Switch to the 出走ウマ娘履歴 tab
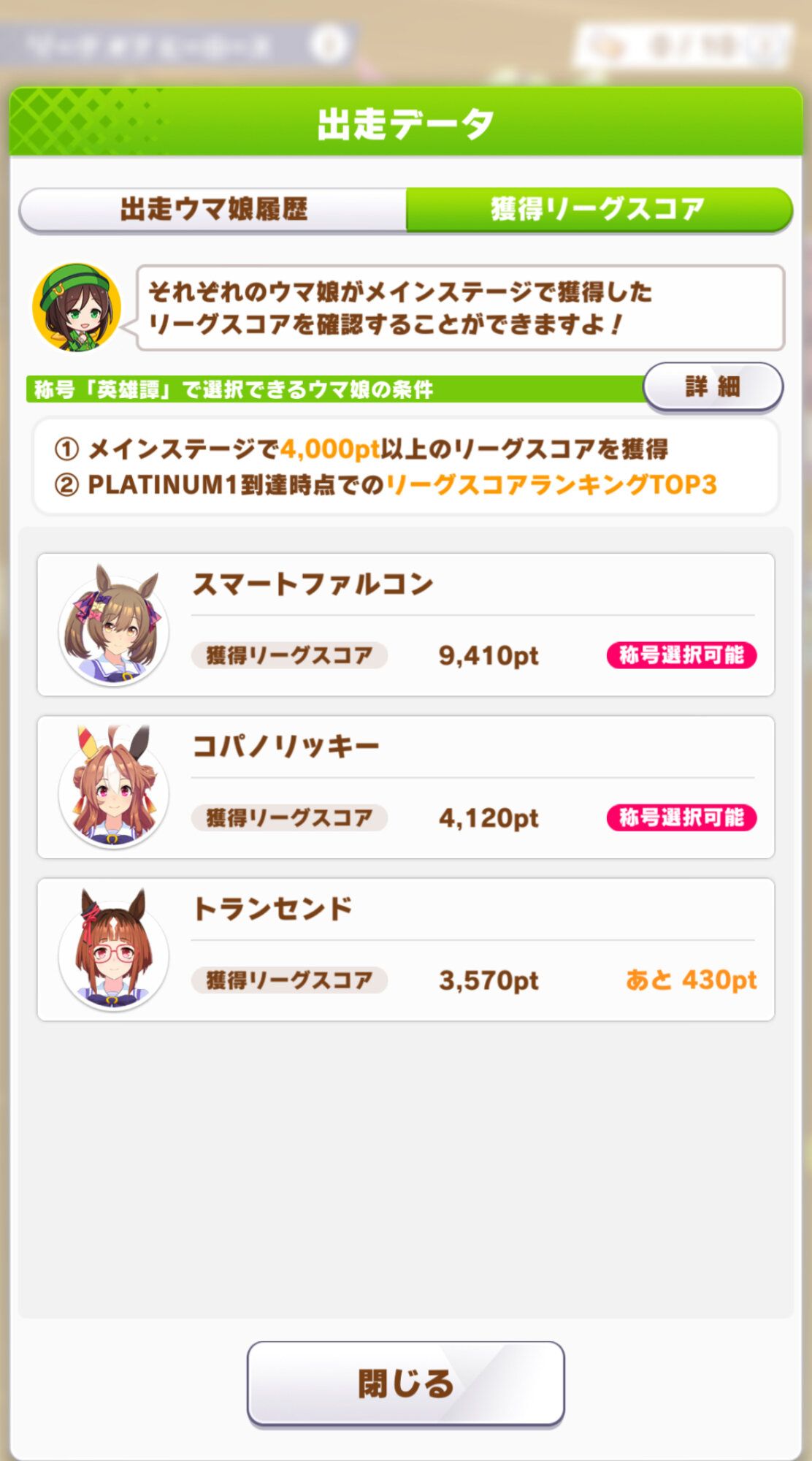Image resolution: width=812 pixels, height=1461 pixels. [x=213, y=210]
